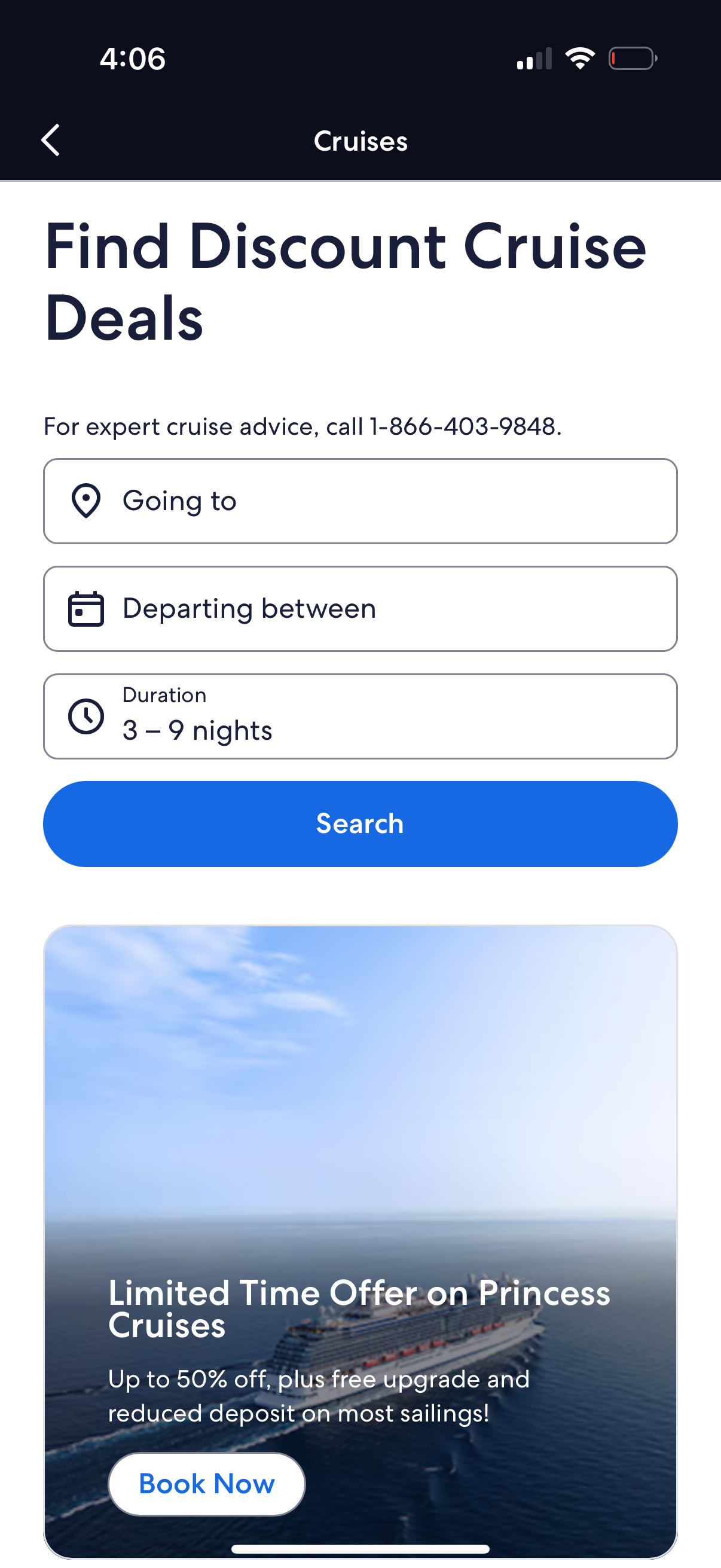The width and height of the screenshot is (721, 1568).
Task: Call the expert cruise advice phone number
Action: 465,427
